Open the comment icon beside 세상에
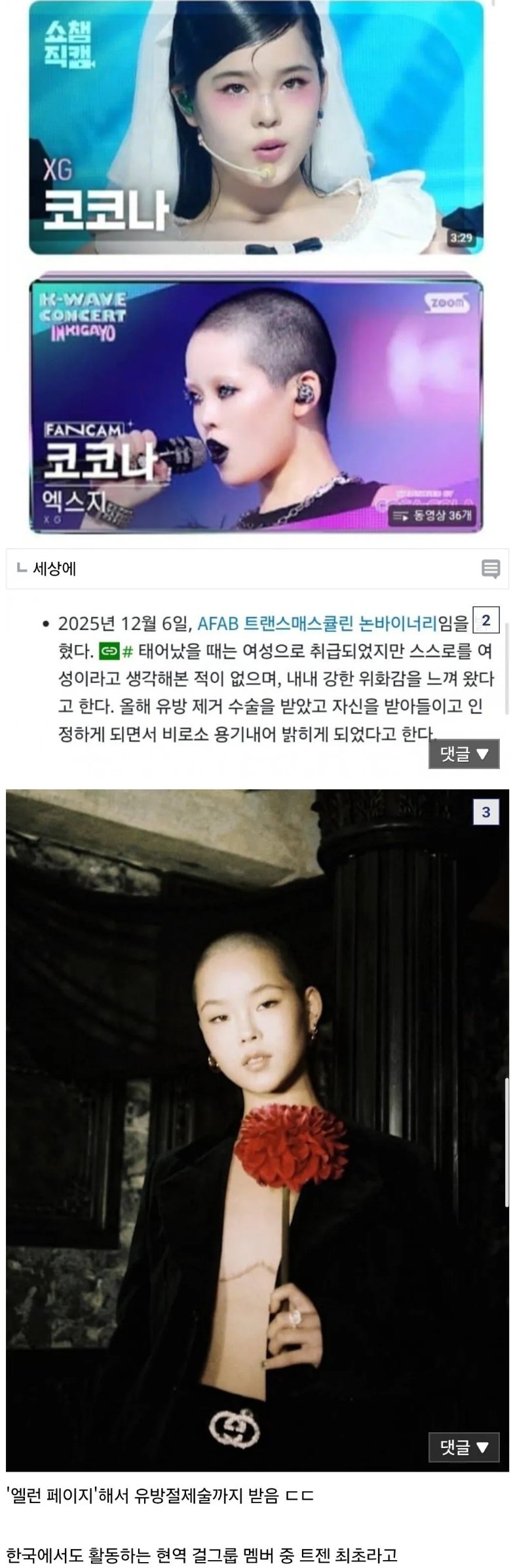This screenshot has width=511, height=1568. pos(491,568)
